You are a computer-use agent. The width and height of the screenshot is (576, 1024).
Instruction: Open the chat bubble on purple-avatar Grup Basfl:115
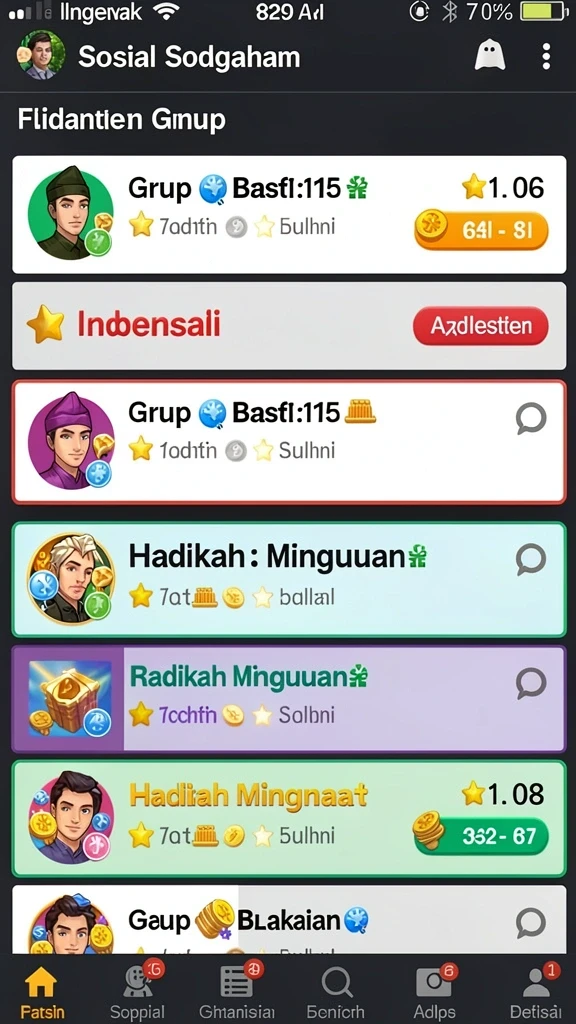[x=531, y=418]
